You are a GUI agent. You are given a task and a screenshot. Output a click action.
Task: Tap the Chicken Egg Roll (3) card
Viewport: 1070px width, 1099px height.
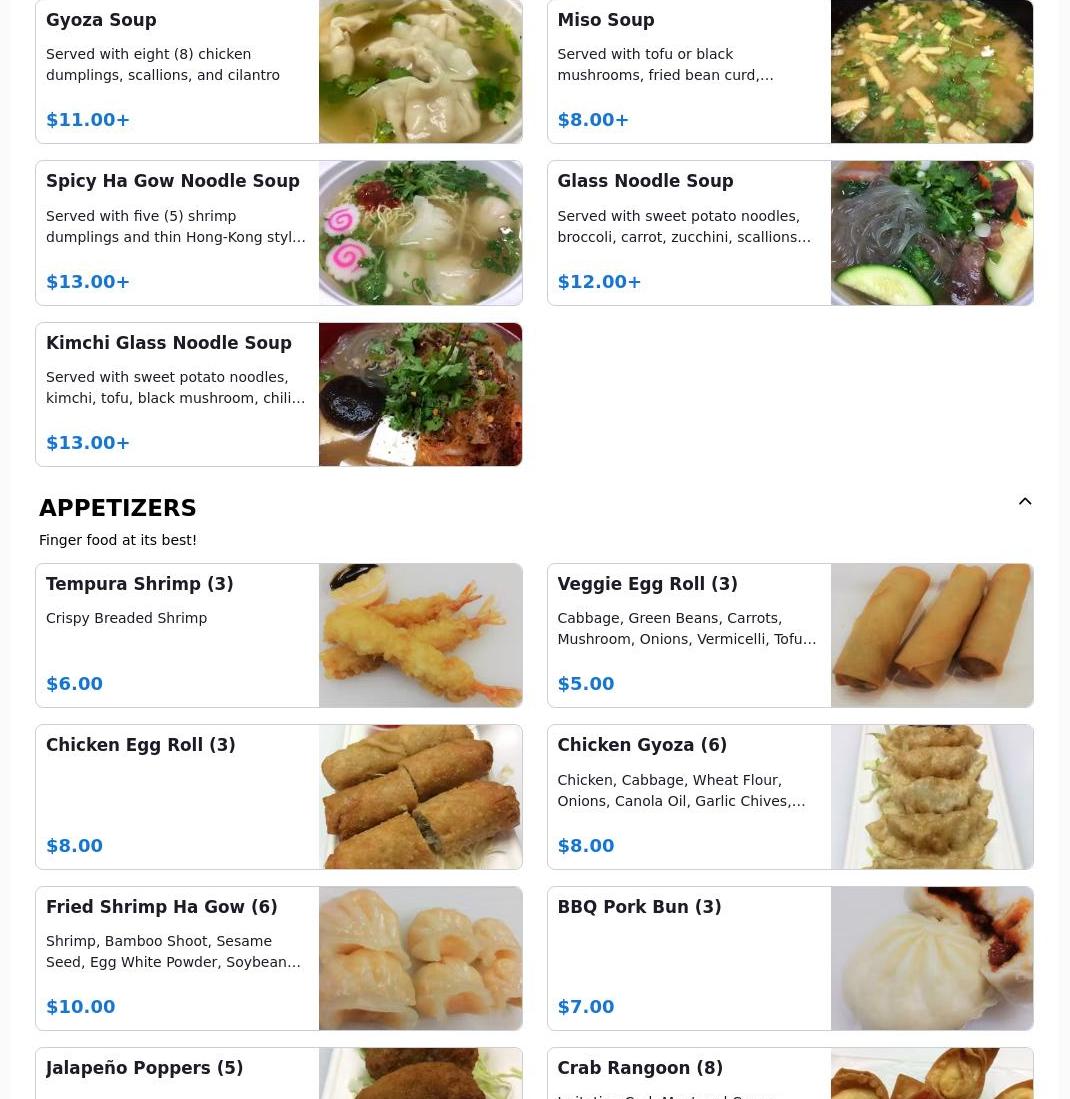(x=278, y=797)
